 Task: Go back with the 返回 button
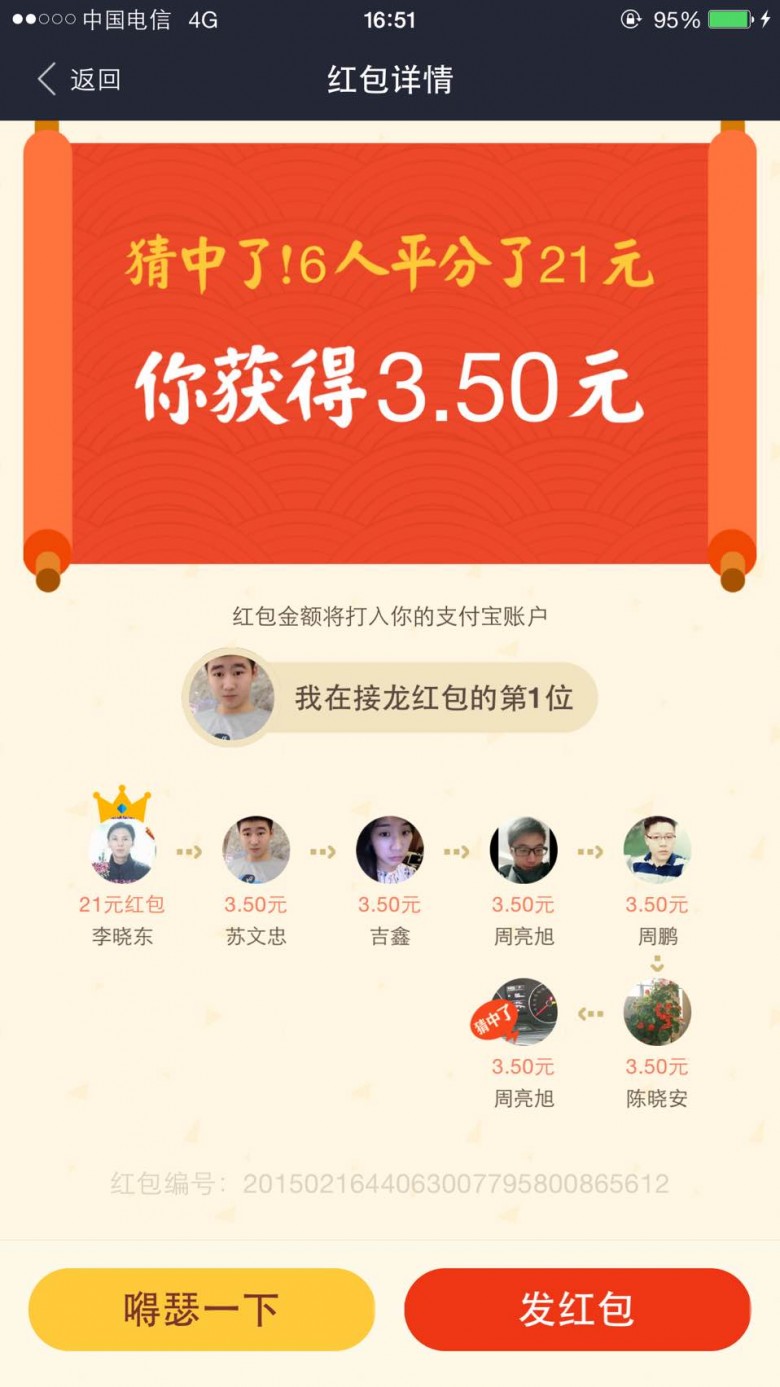(79, 80)
